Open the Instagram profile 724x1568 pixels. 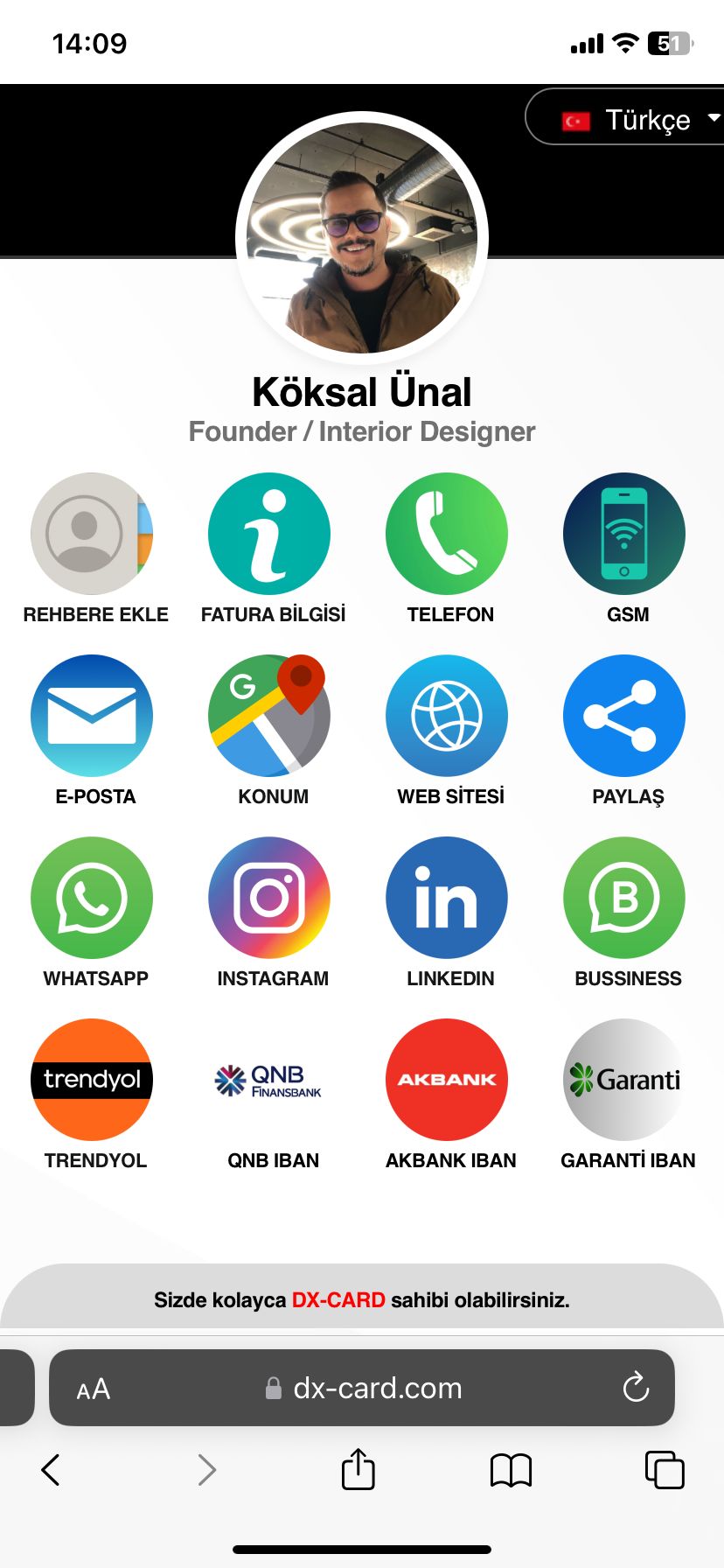tap(269, 898)
